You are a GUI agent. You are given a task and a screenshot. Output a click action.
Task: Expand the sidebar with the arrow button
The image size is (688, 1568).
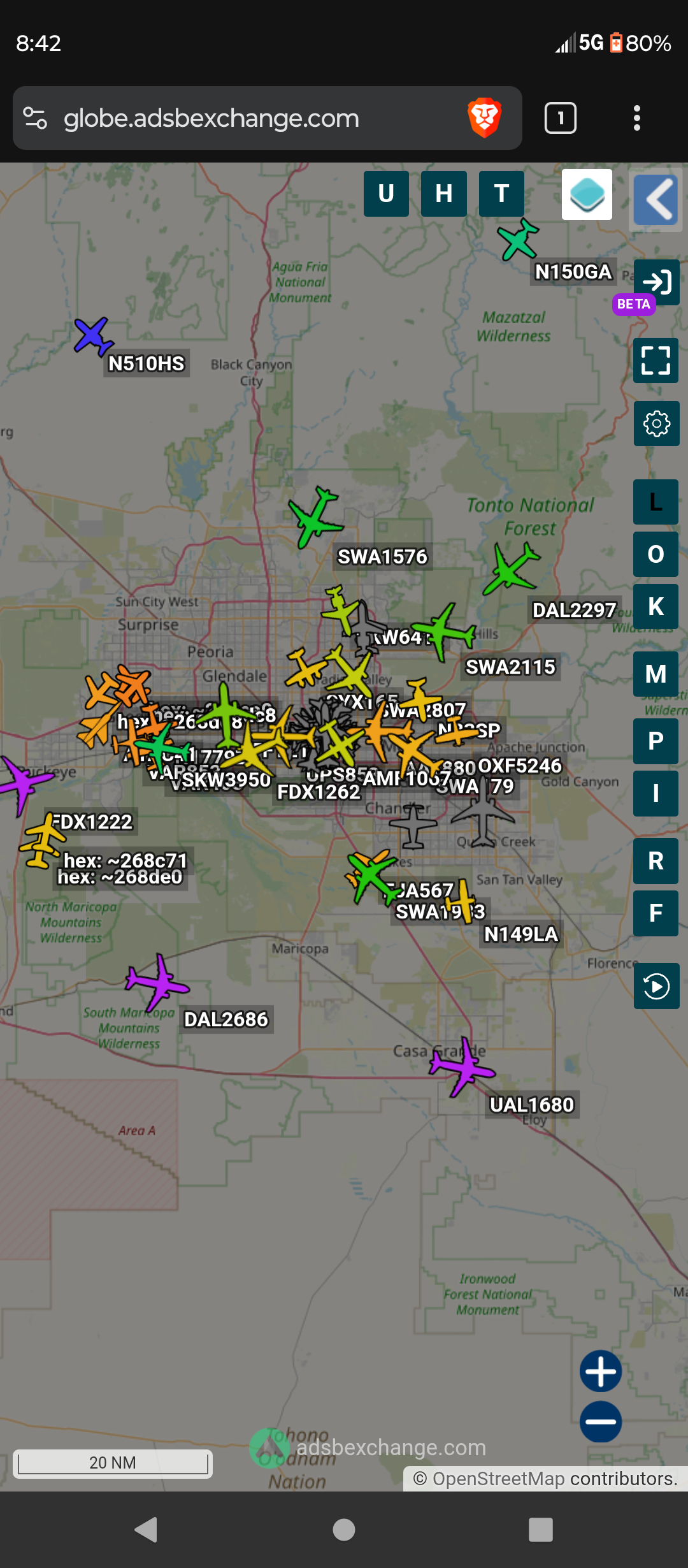[656, 200]
